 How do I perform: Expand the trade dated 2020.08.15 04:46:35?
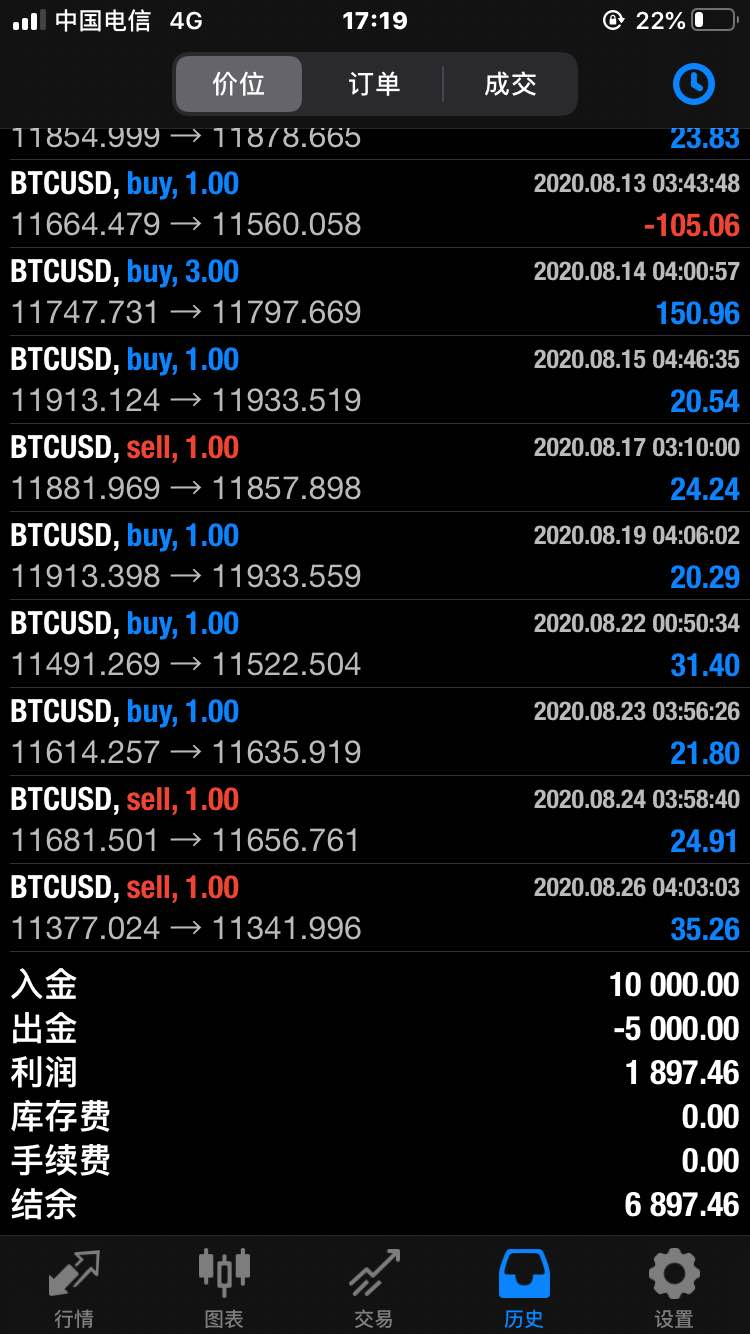click(x=375, y=380)
